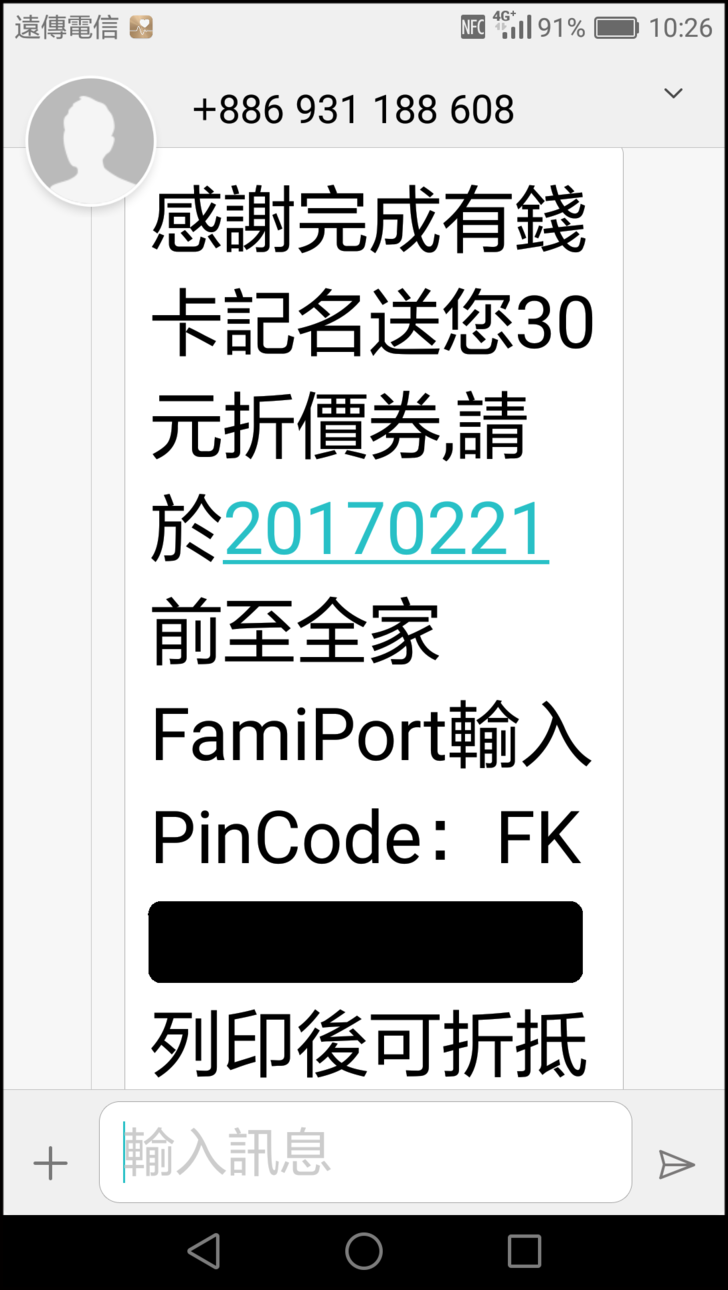Expand the dropdown chevron beside the phone number

click(674, 94)
